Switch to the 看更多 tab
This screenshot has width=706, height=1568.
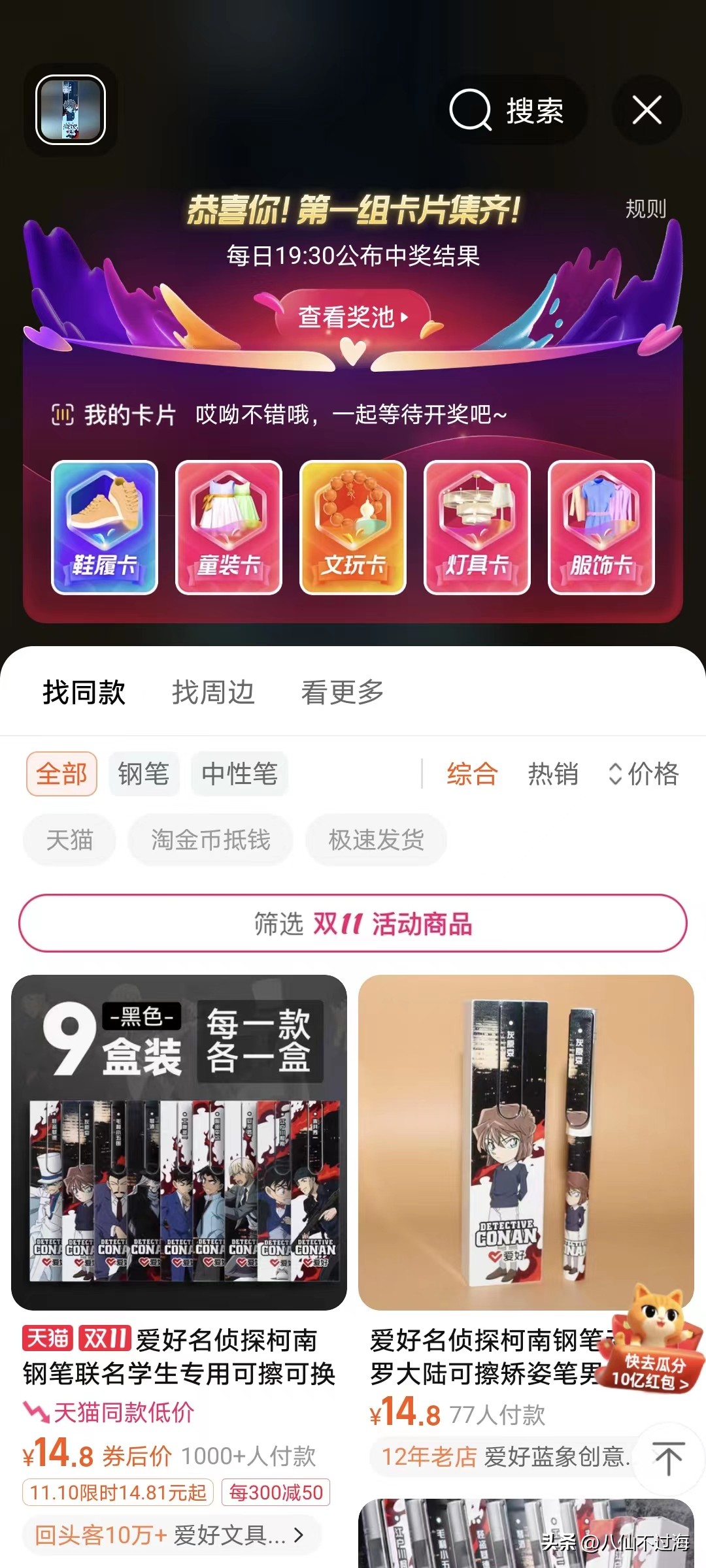coord(343,694)
